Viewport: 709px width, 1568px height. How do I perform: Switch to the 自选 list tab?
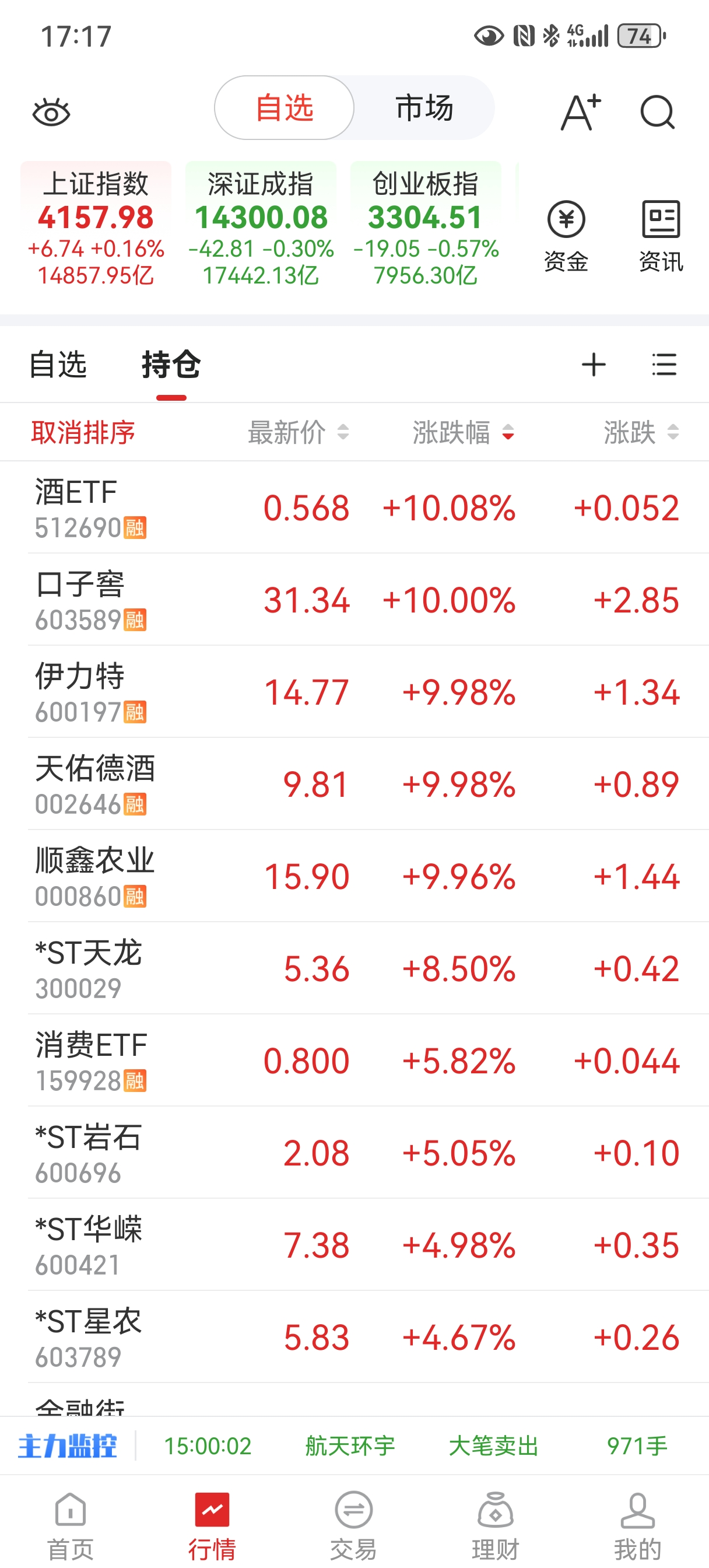tap(58, 365)
